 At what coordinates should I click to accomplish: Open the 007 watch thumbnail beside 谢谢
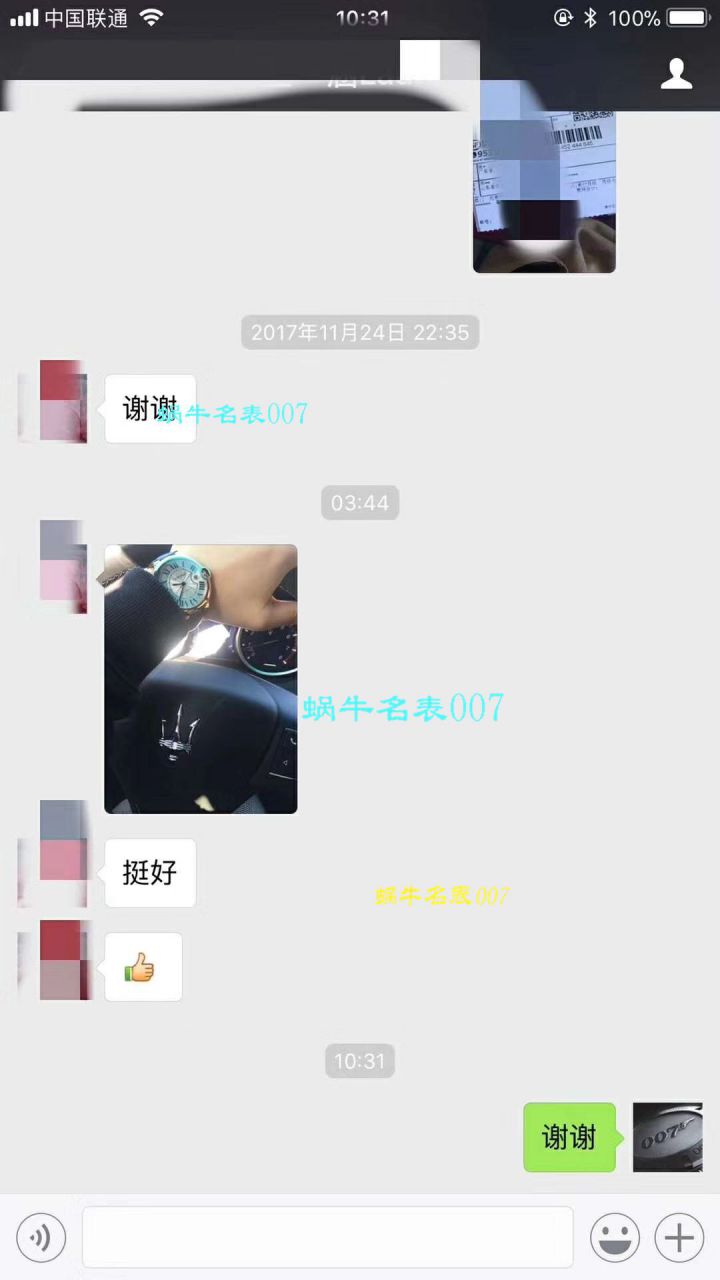pos(667,1137)
